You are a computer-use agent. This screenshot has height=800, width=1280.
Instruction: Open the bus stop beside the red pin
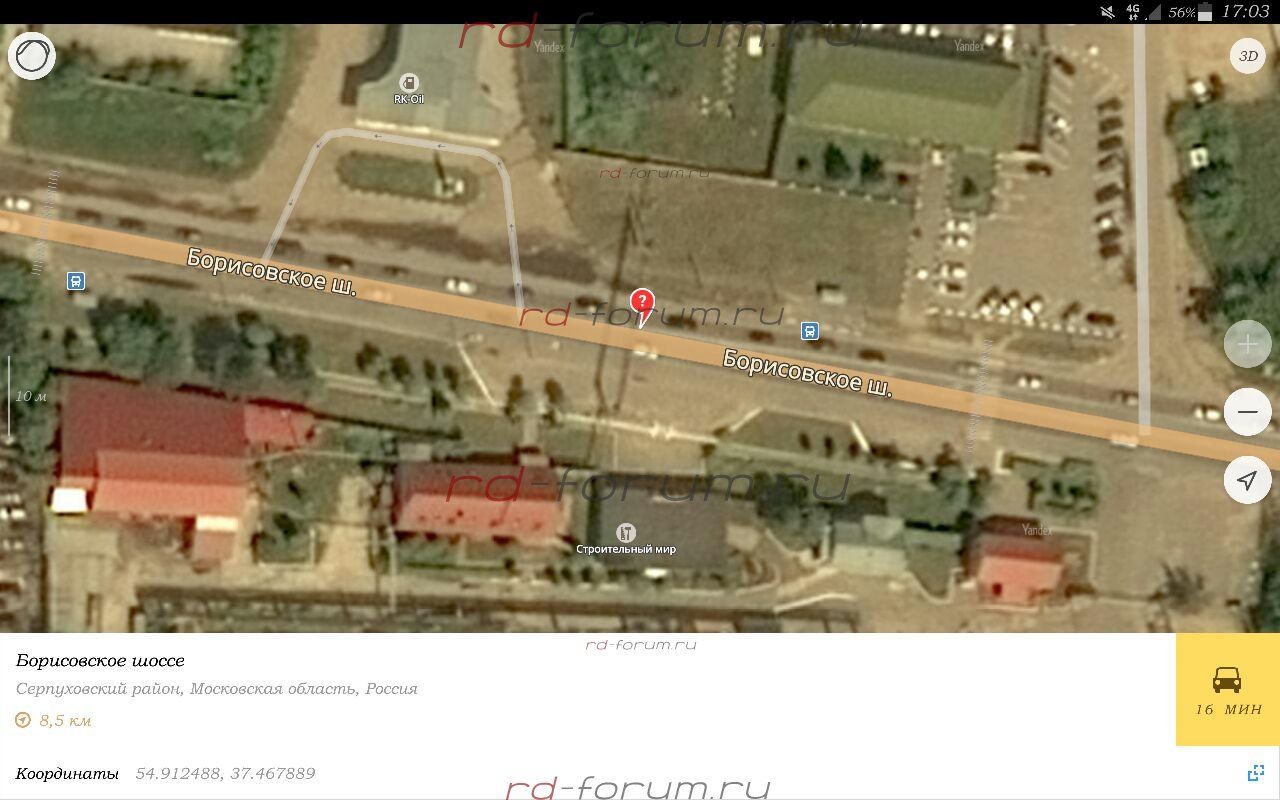pyautogui.click(x=810, y=331)
